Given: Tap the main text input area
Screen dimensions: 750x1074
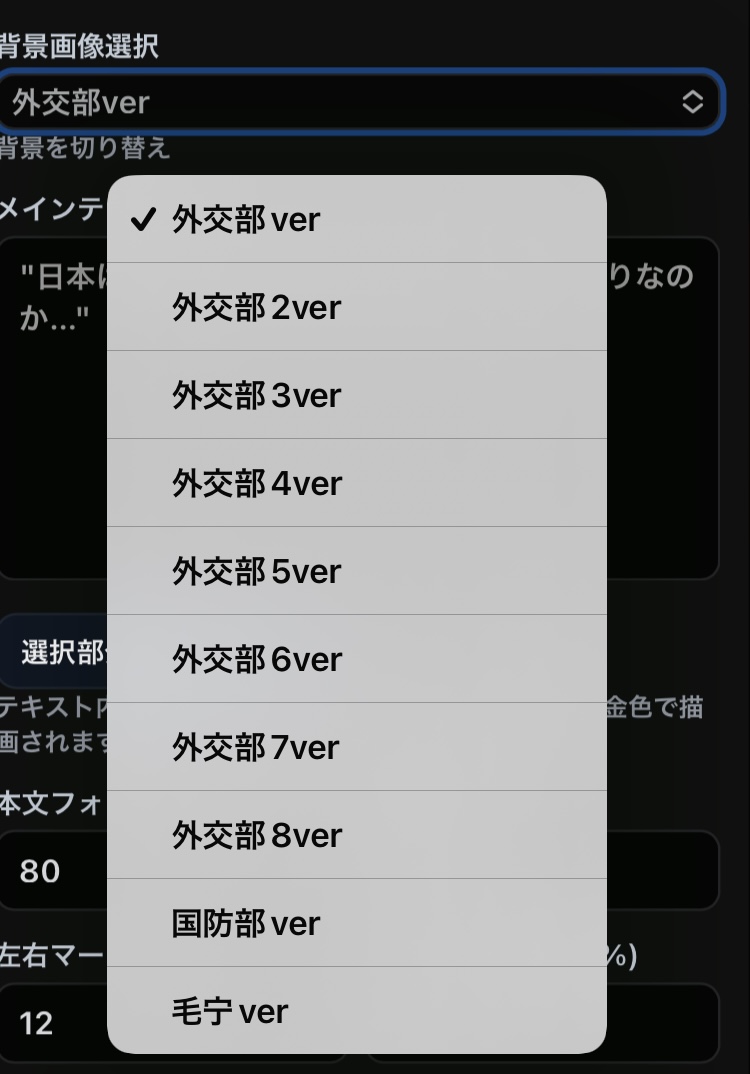Looking at the screenshot, I should coord(660,420).
